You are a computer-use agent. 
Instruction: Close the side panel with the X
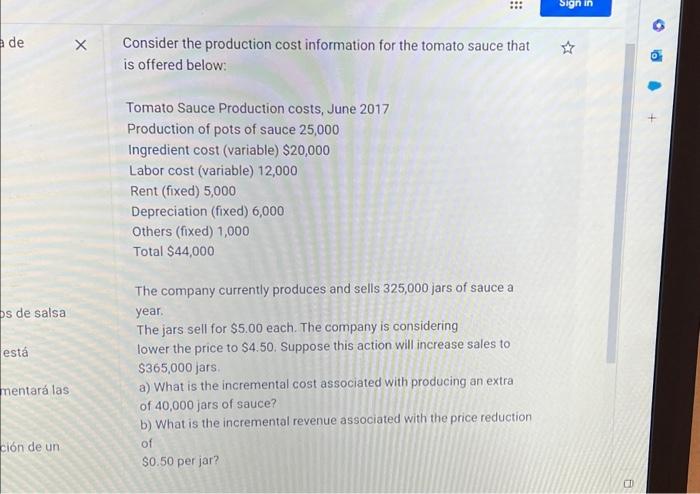coord(83,46)
